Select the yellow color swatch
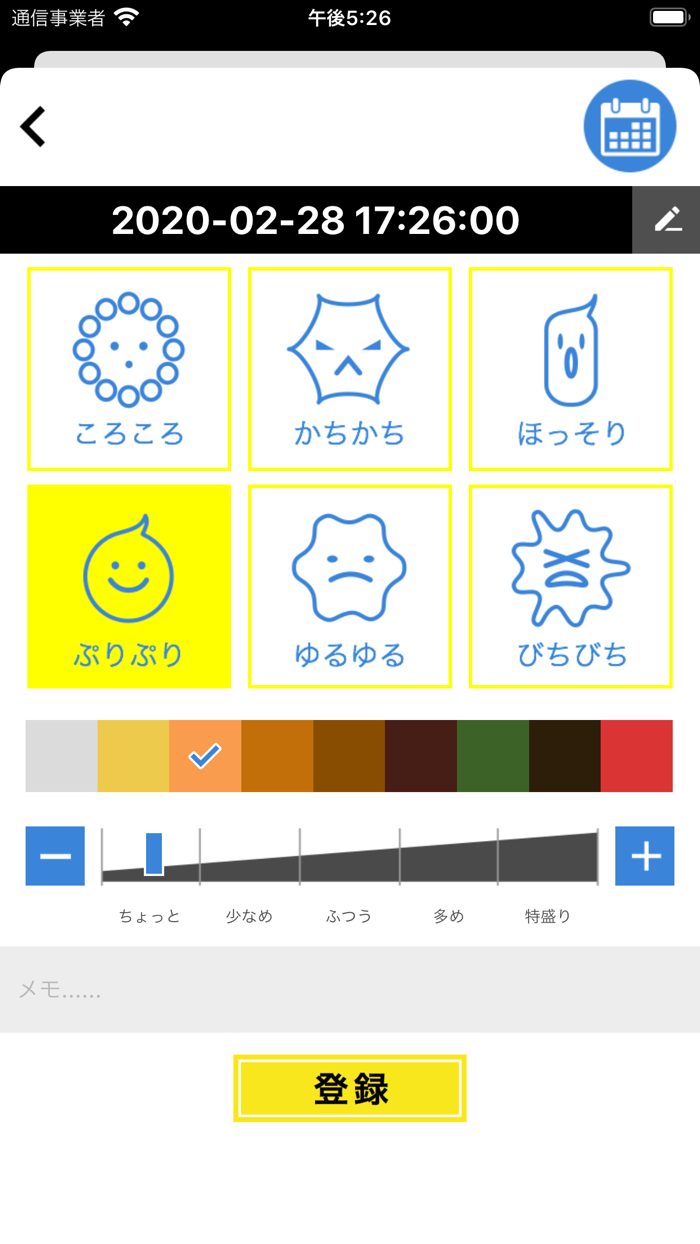Viewport: 700px width, 1244px height. tap(133, 756)
